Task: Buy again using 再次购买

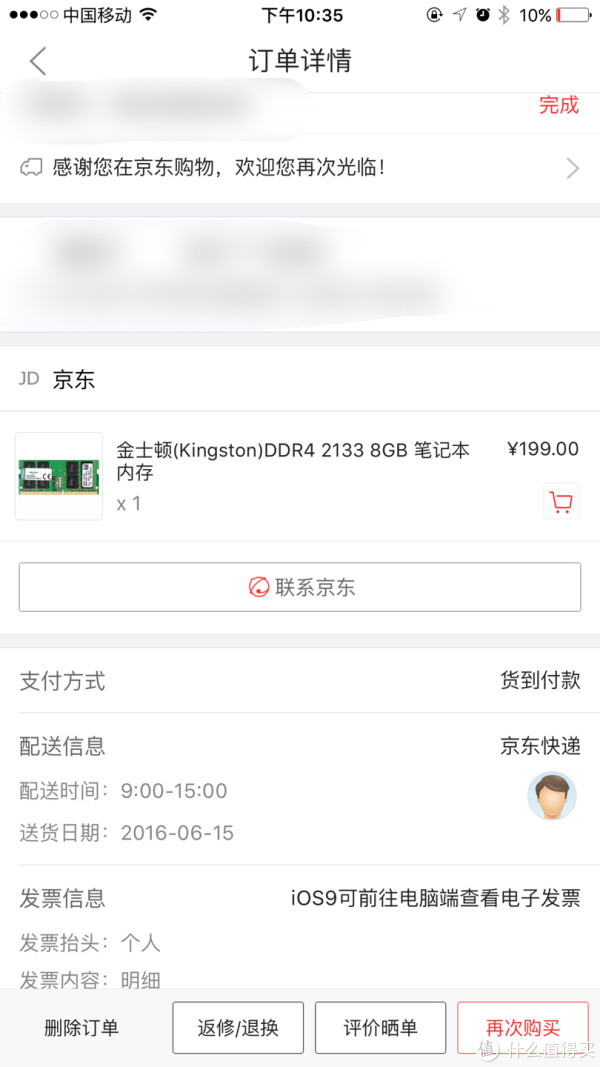Action: coord(522,1028)
